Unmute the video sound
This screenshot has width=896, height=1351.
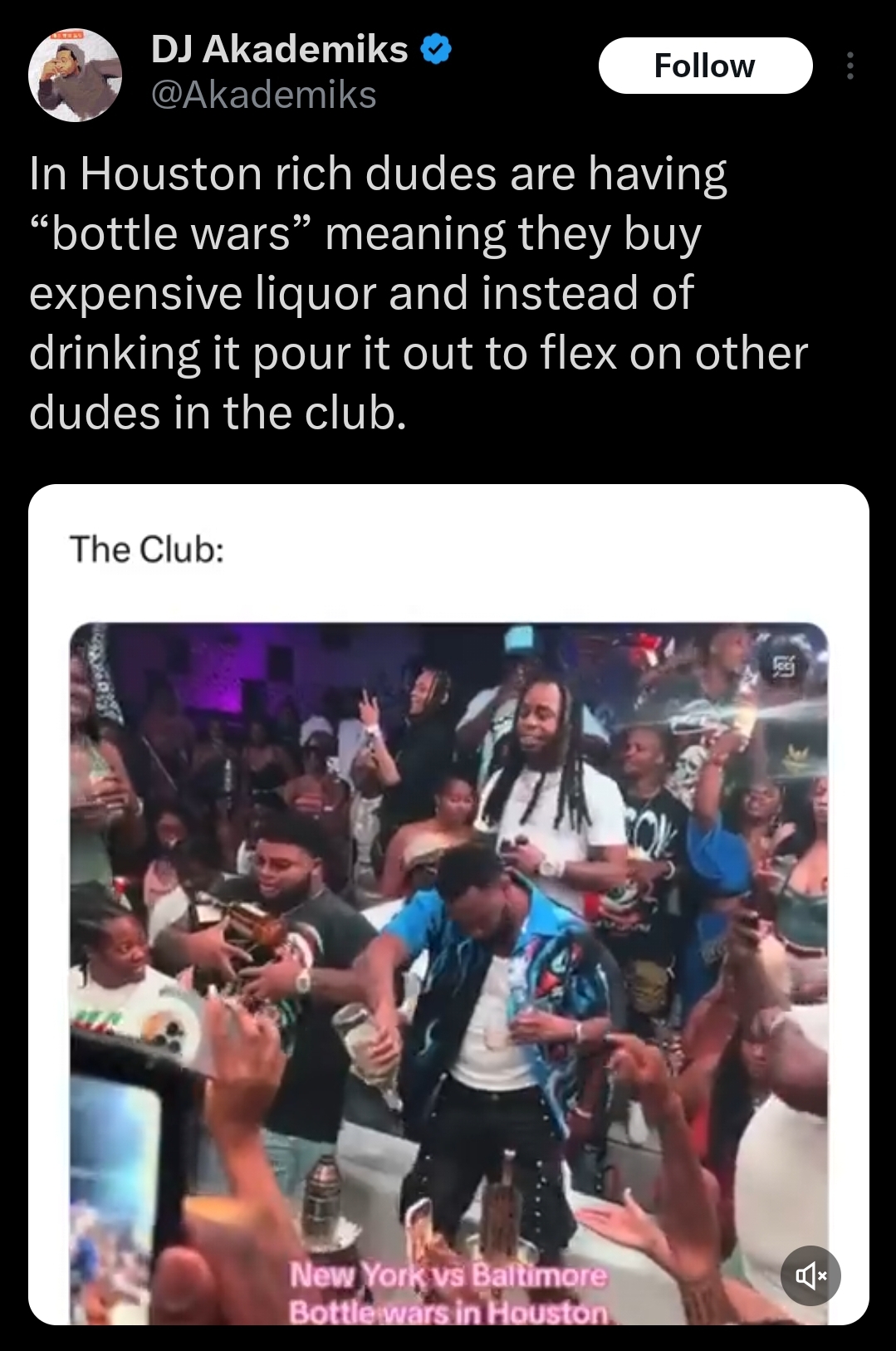click(x=810, y=1275)
